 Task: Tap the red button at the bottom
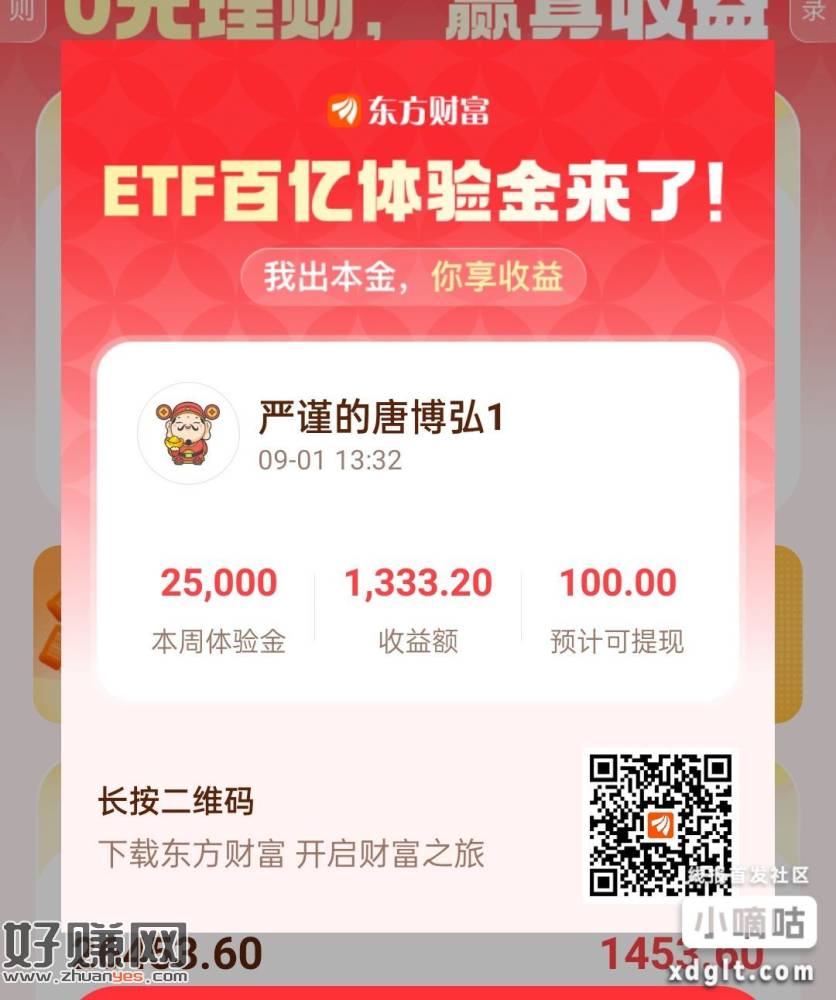(x=417, y=992)
